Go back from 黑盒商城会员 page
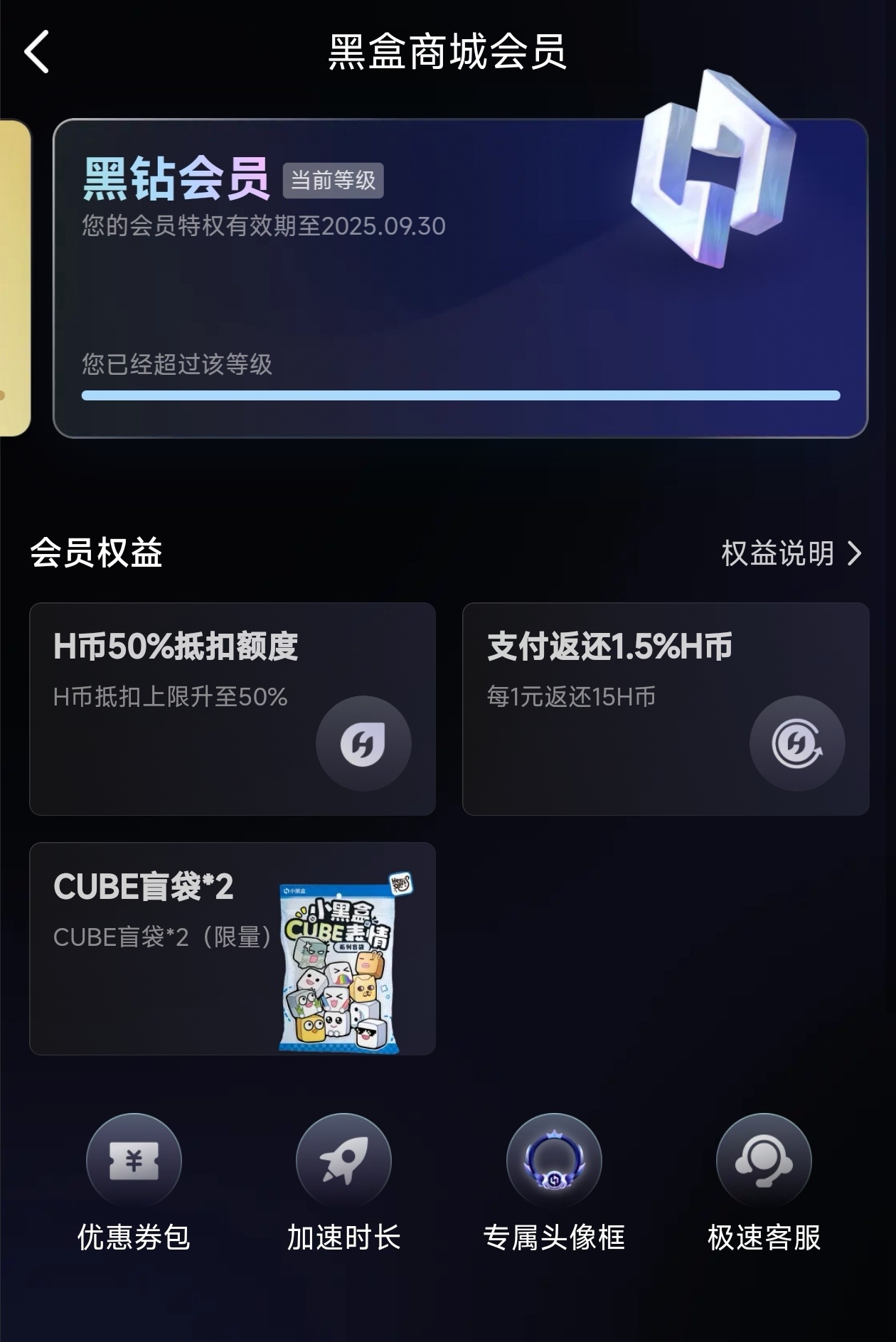This screenshot has height=1342, width=896. pyautogui.click(x=37, y=52)
